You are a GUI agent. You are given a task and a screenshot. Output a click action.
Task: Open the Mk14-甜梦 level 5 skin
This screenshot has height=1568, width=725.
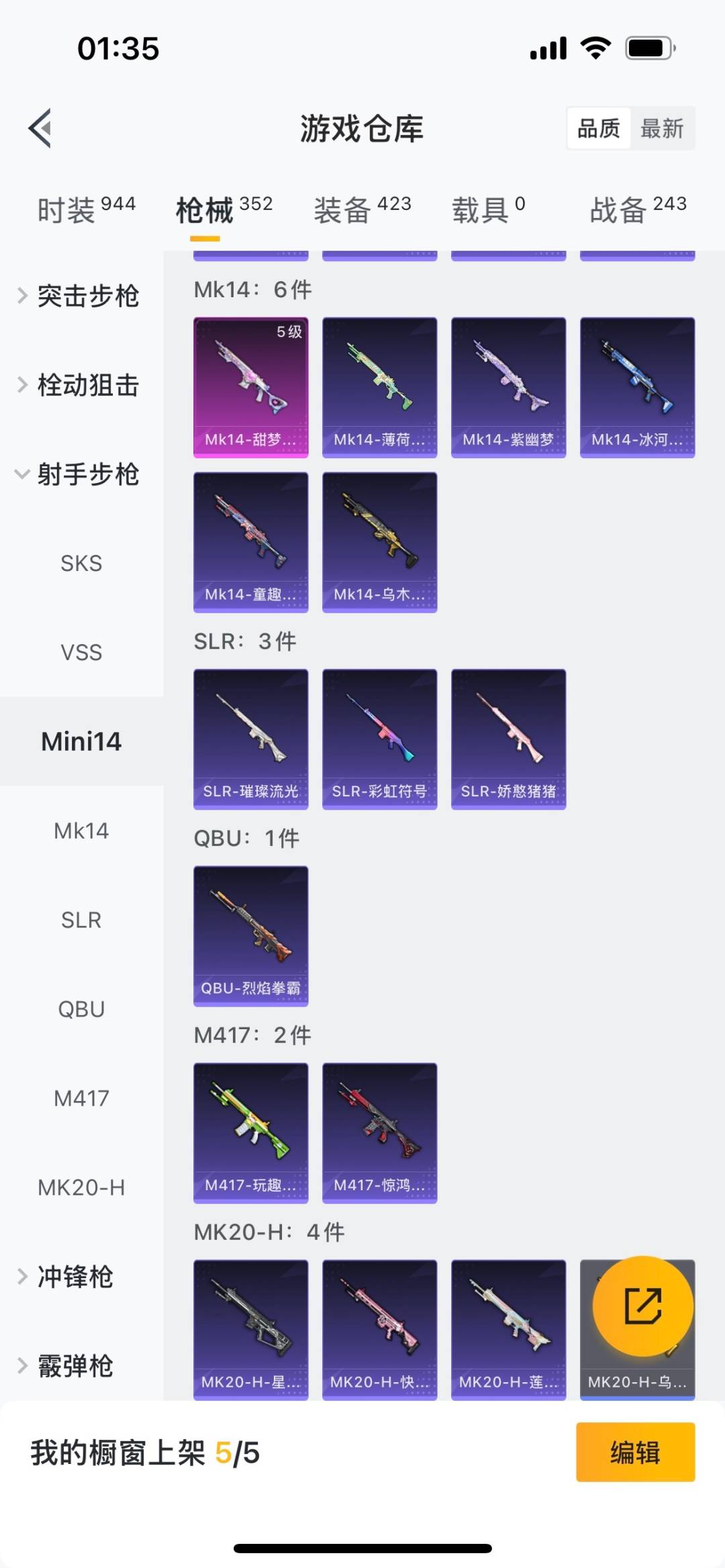(251, 387)
